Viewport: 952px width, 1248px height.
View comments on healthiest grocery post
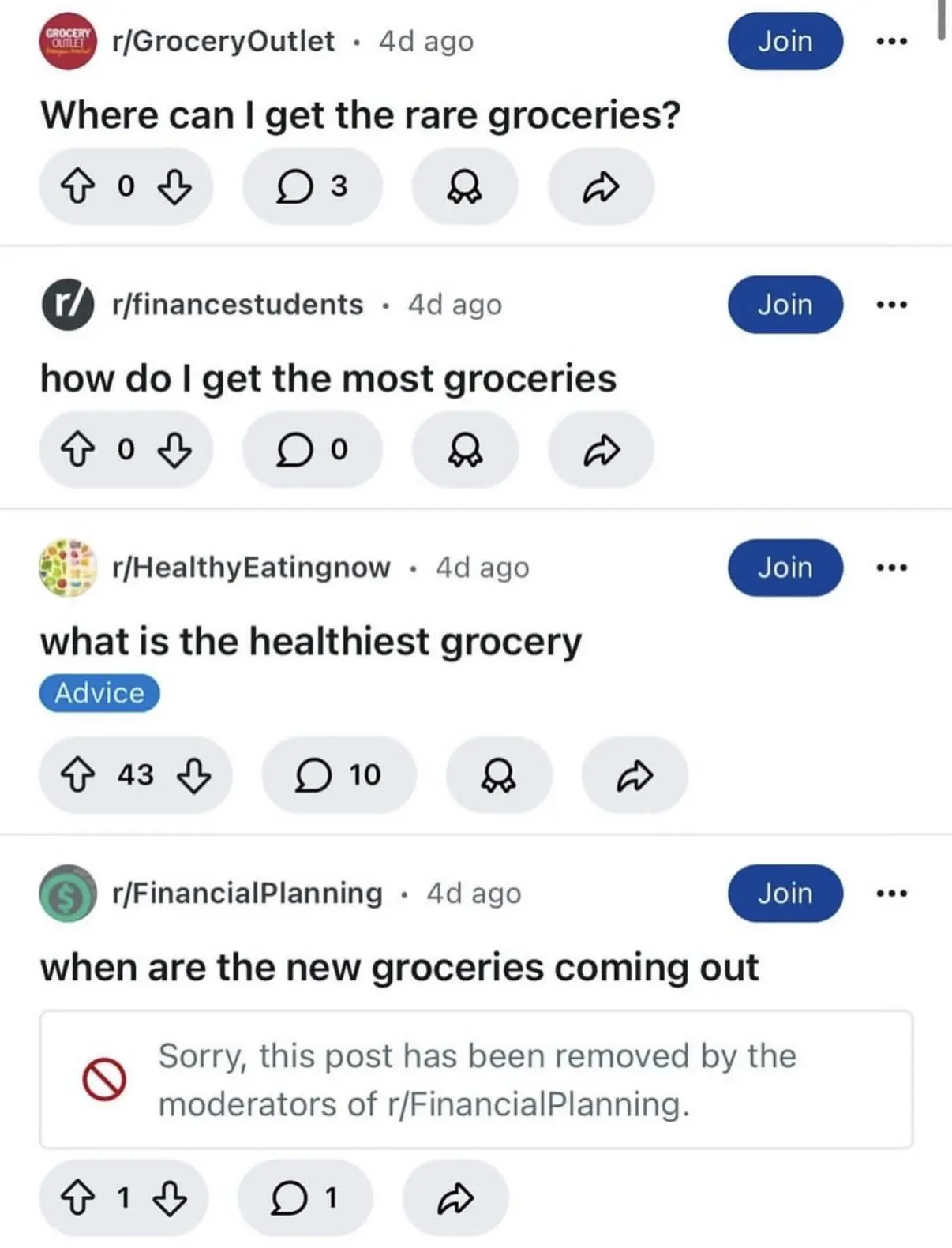click(339, 775)
